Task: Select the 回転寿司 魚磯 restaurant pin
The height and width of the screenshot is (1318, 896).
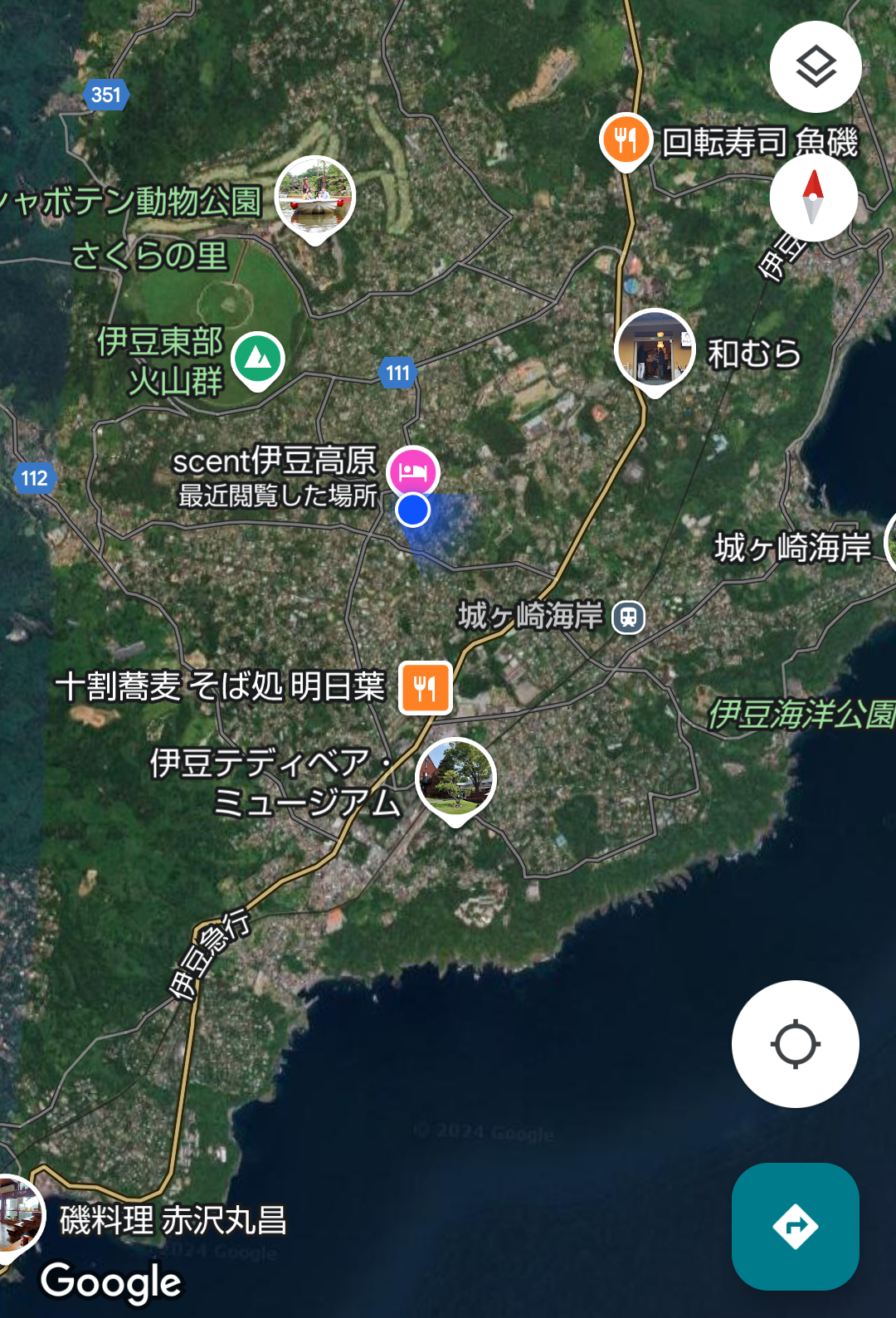Action: (626, 139)
